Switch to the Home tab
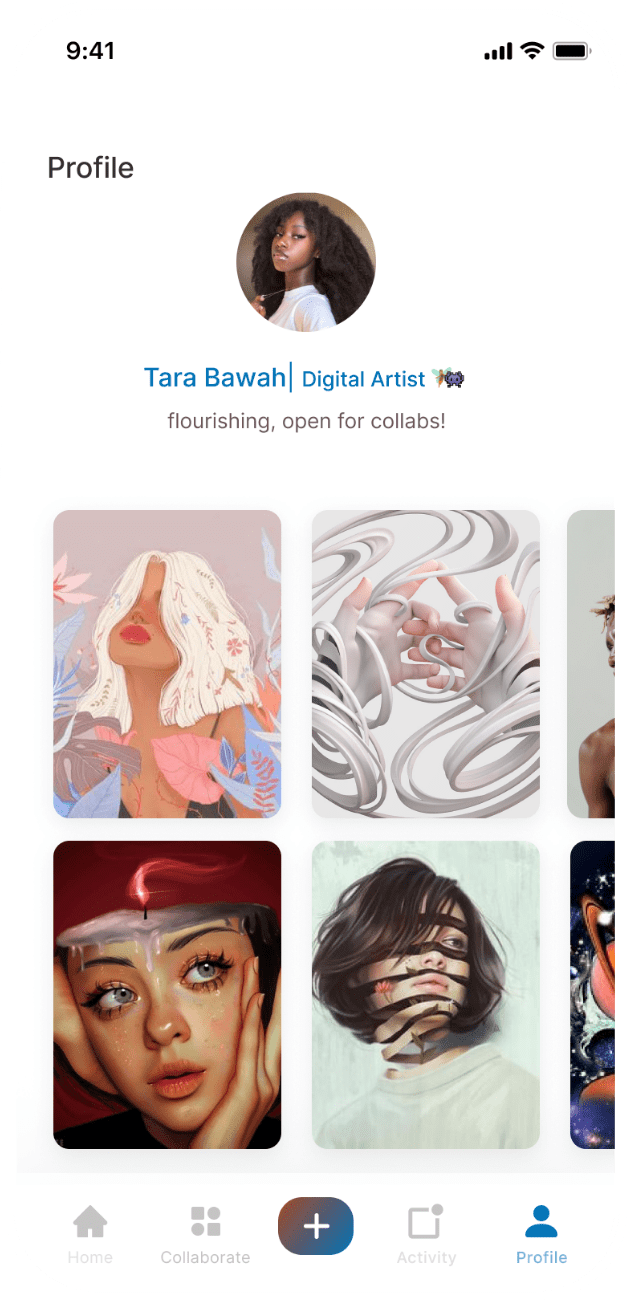631x1300 pixels. click(x=90, y=1233)
